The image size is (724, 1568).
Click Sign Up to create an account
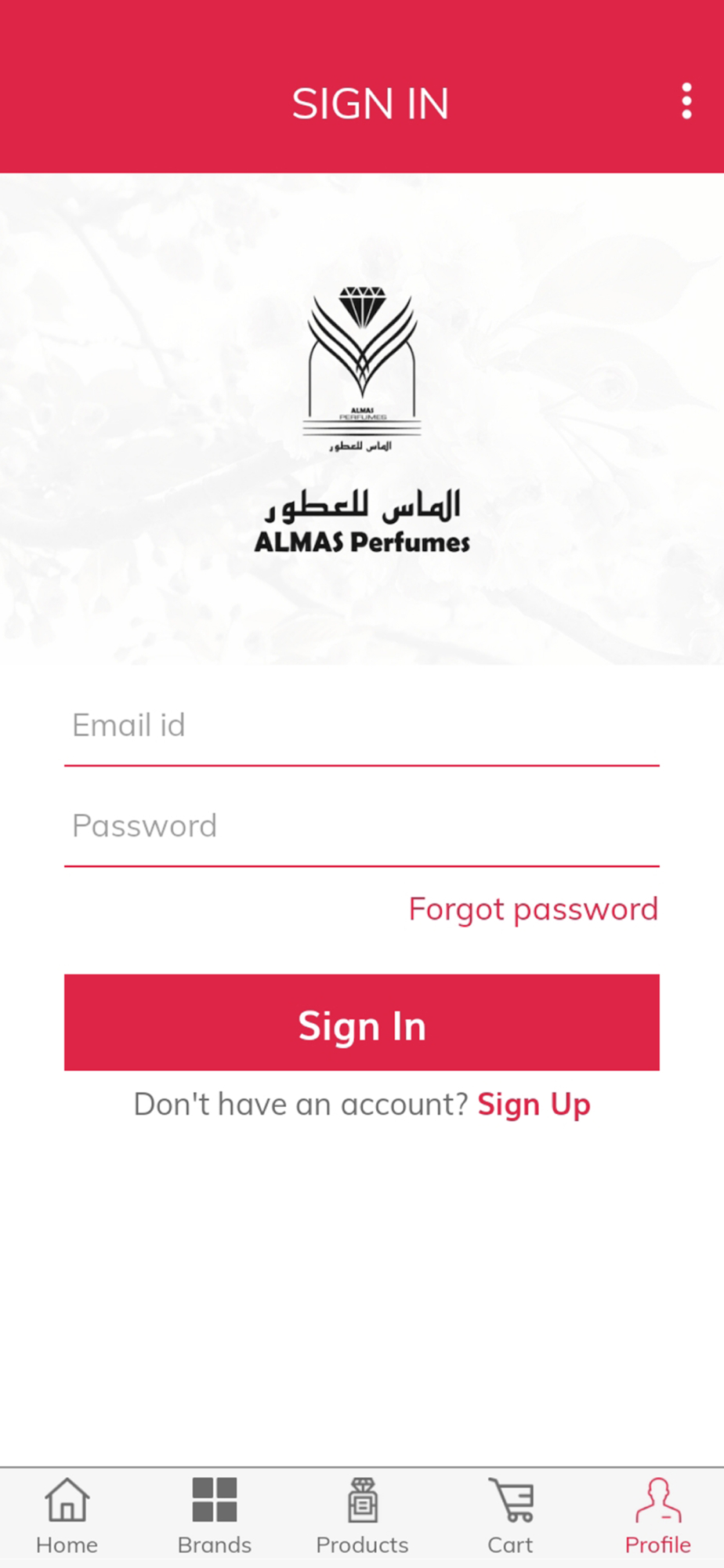click(x=534, y=1104)
